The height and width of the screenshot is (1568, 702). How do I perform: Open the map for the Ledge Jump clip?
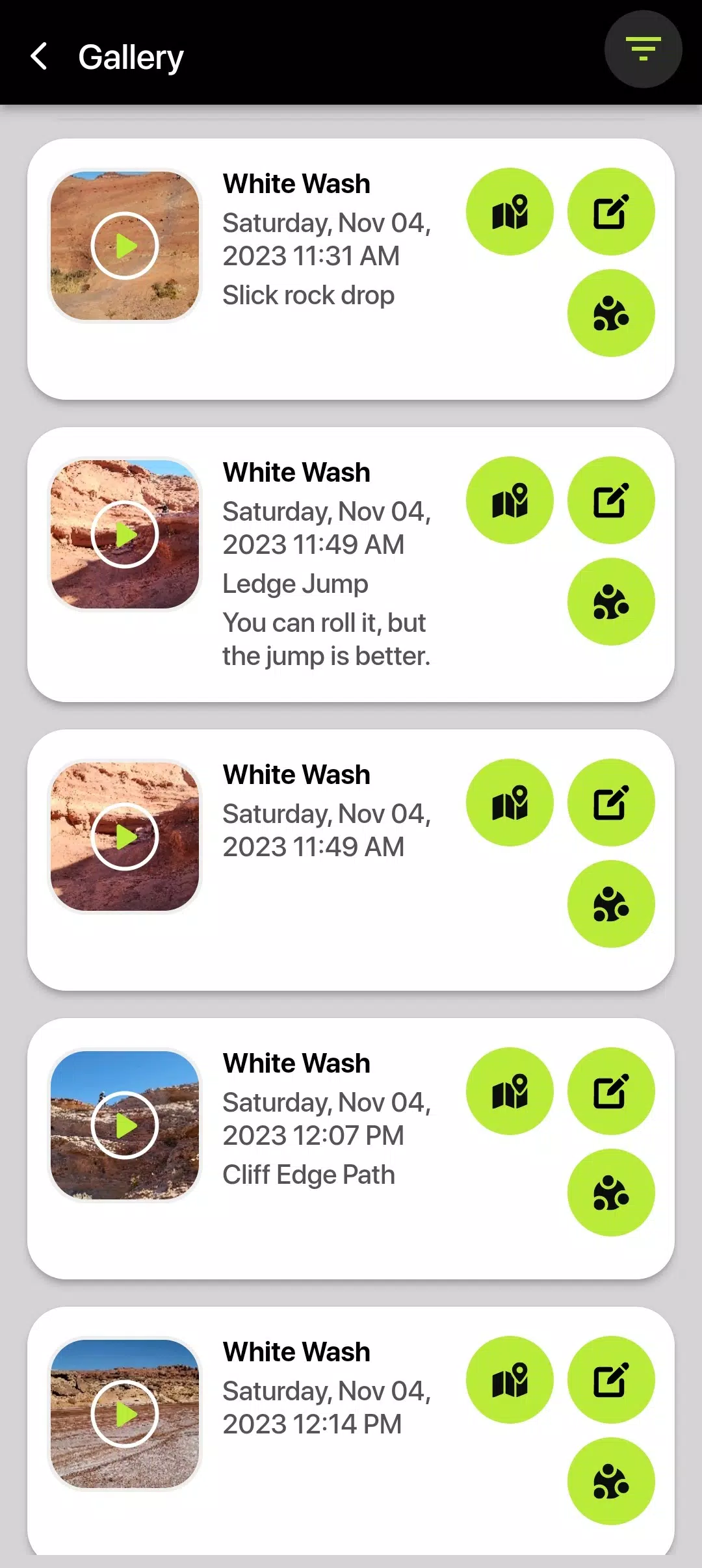510,500
